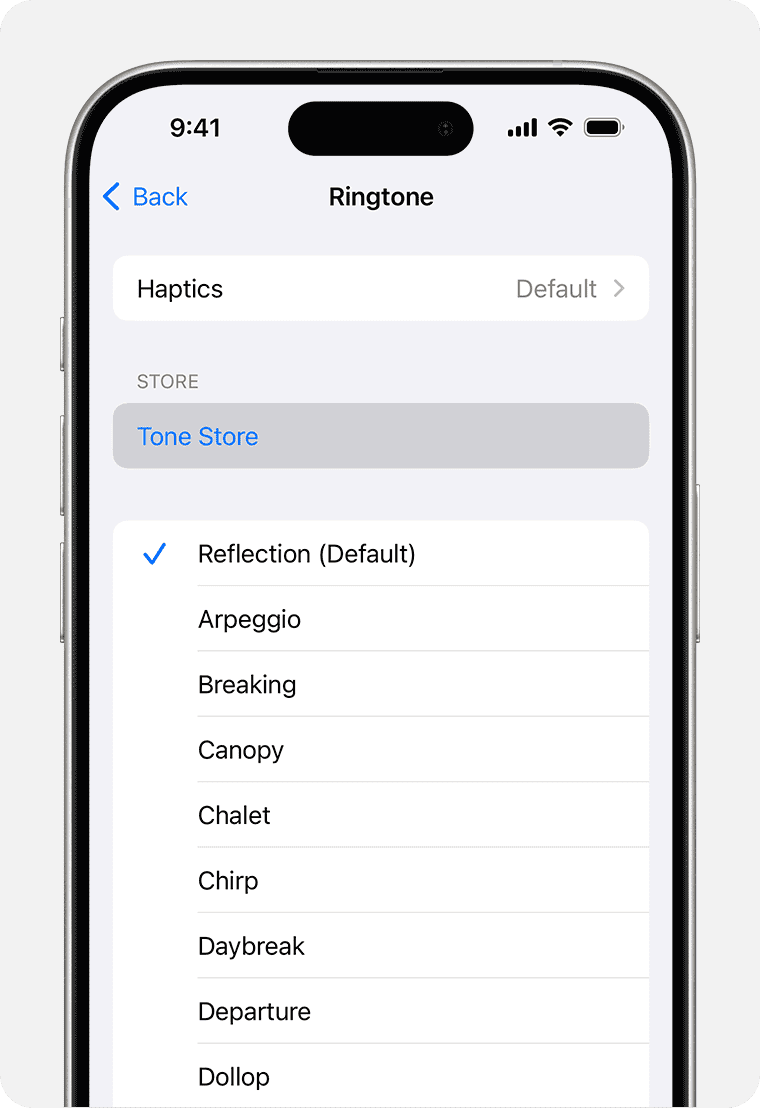
Task: Select the Chalet ringtone
Action: 235,816
